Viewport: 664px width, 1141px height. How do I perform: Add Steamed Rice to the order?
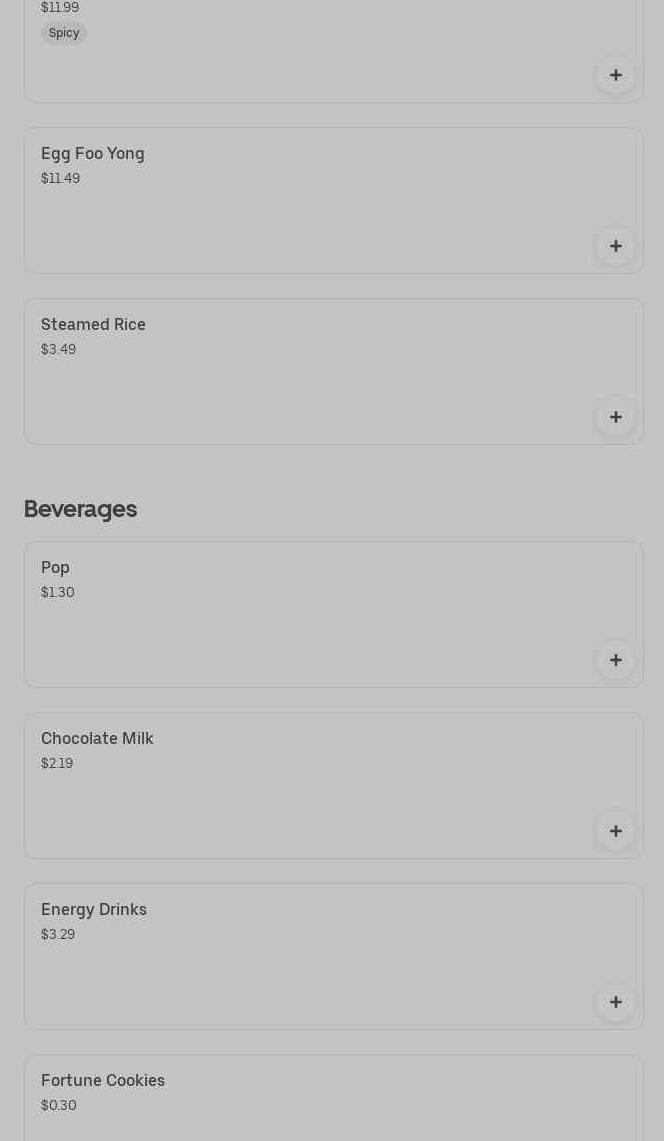pos(615,417)
